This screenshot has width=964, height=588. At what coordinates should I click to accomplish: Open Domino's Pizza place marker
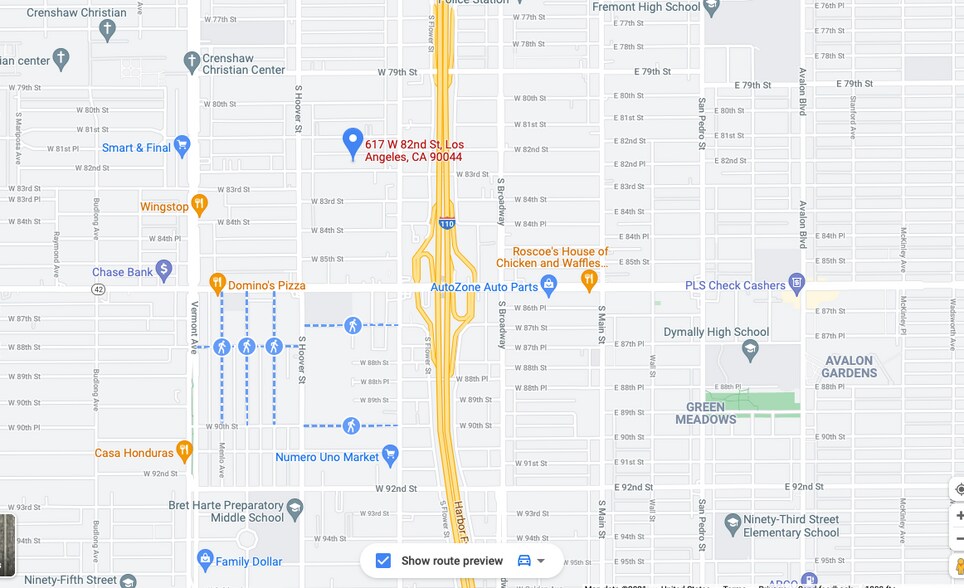[x=217, y=284]
